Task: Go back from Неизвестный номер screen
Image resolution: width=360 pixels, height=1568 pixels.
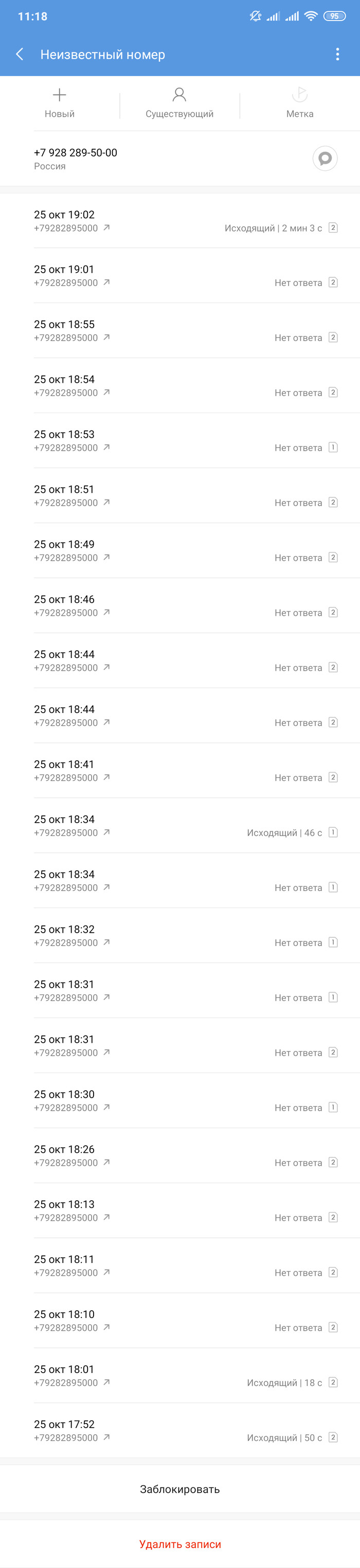Action: [x=20, y=55]
